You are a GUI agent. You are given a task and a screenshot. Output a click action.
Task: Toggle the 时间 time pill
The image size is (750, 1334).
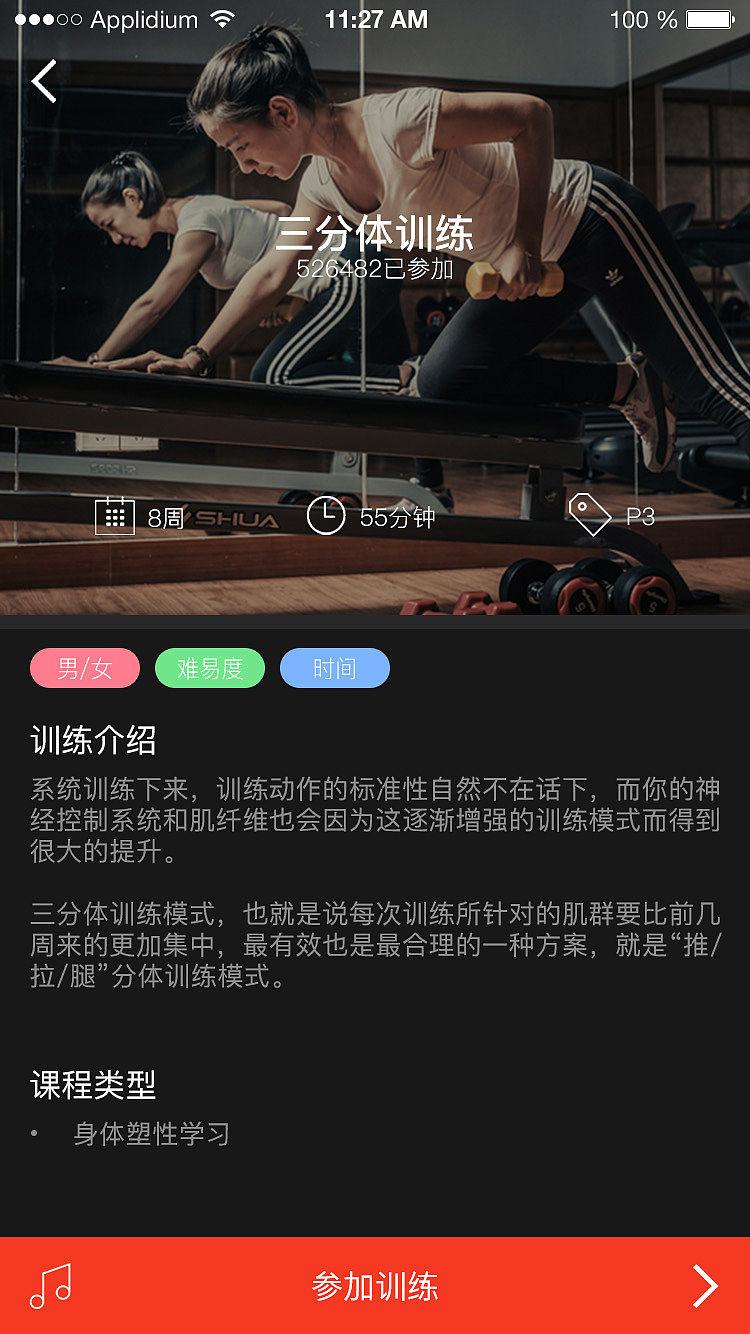point(334,667)
